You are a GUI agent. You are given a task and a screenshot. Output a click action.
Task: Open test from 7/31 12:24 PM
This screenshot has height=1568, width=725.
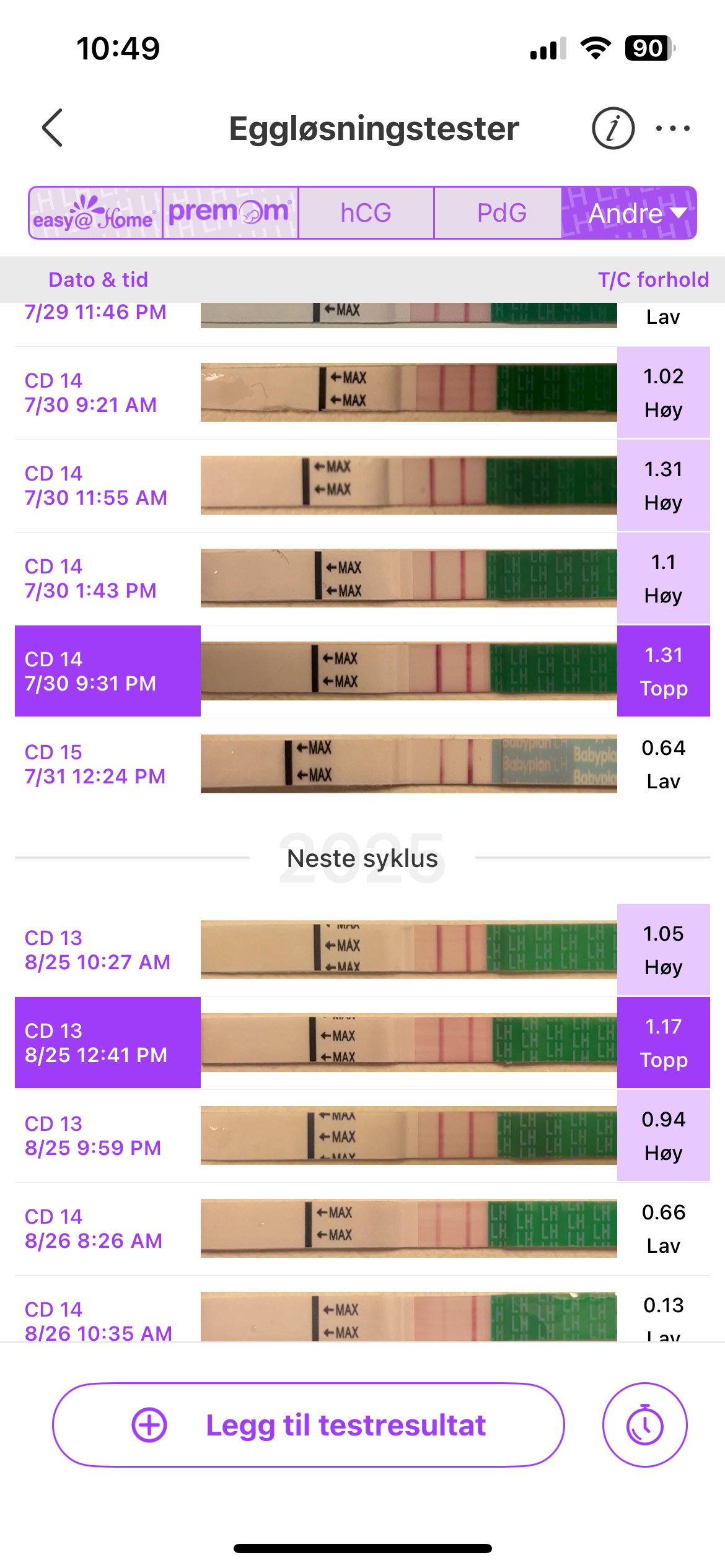(x=362, y=764)
